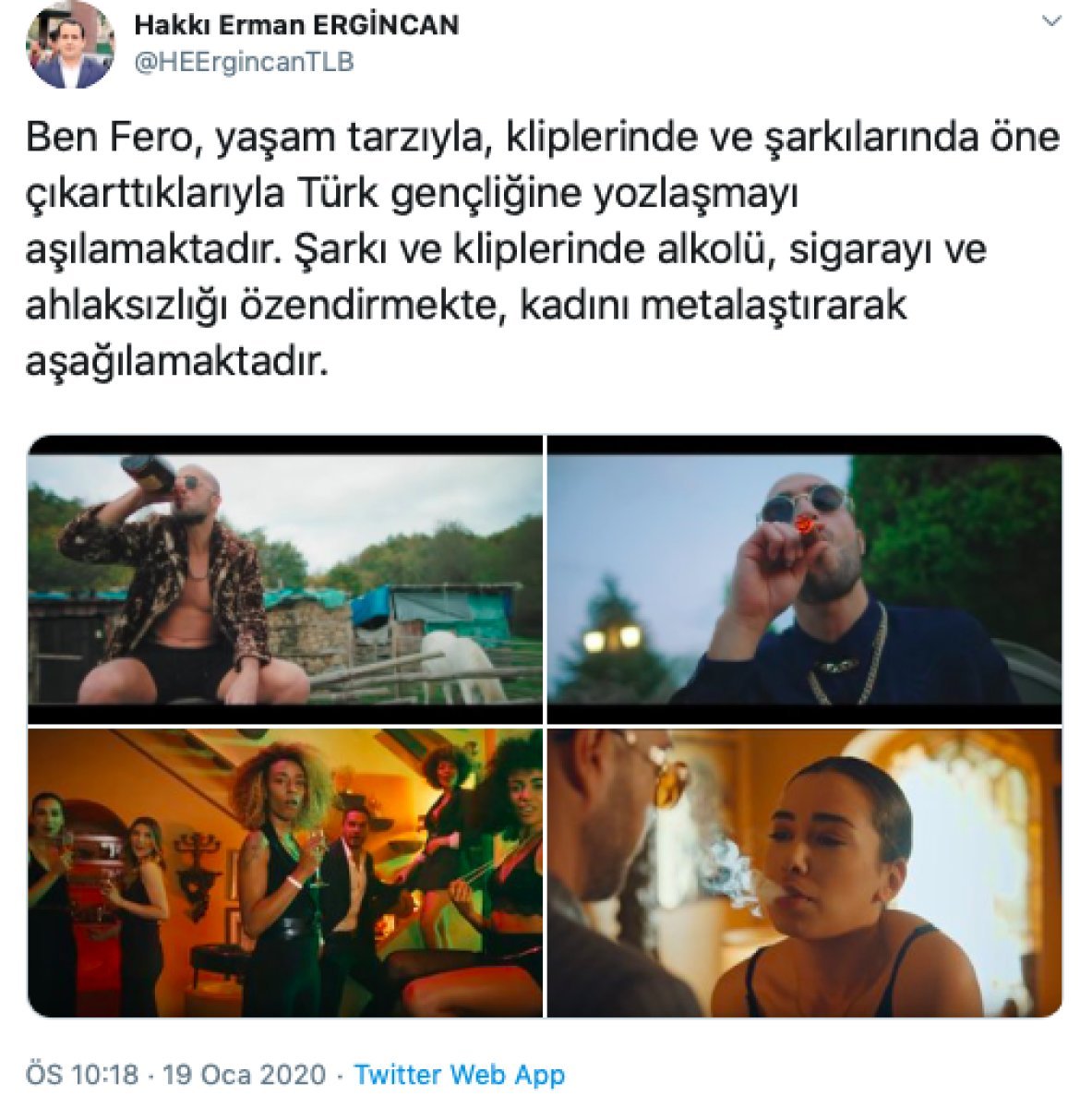
Task: Open the photo of man drinking from bottle
Action: 285,580
